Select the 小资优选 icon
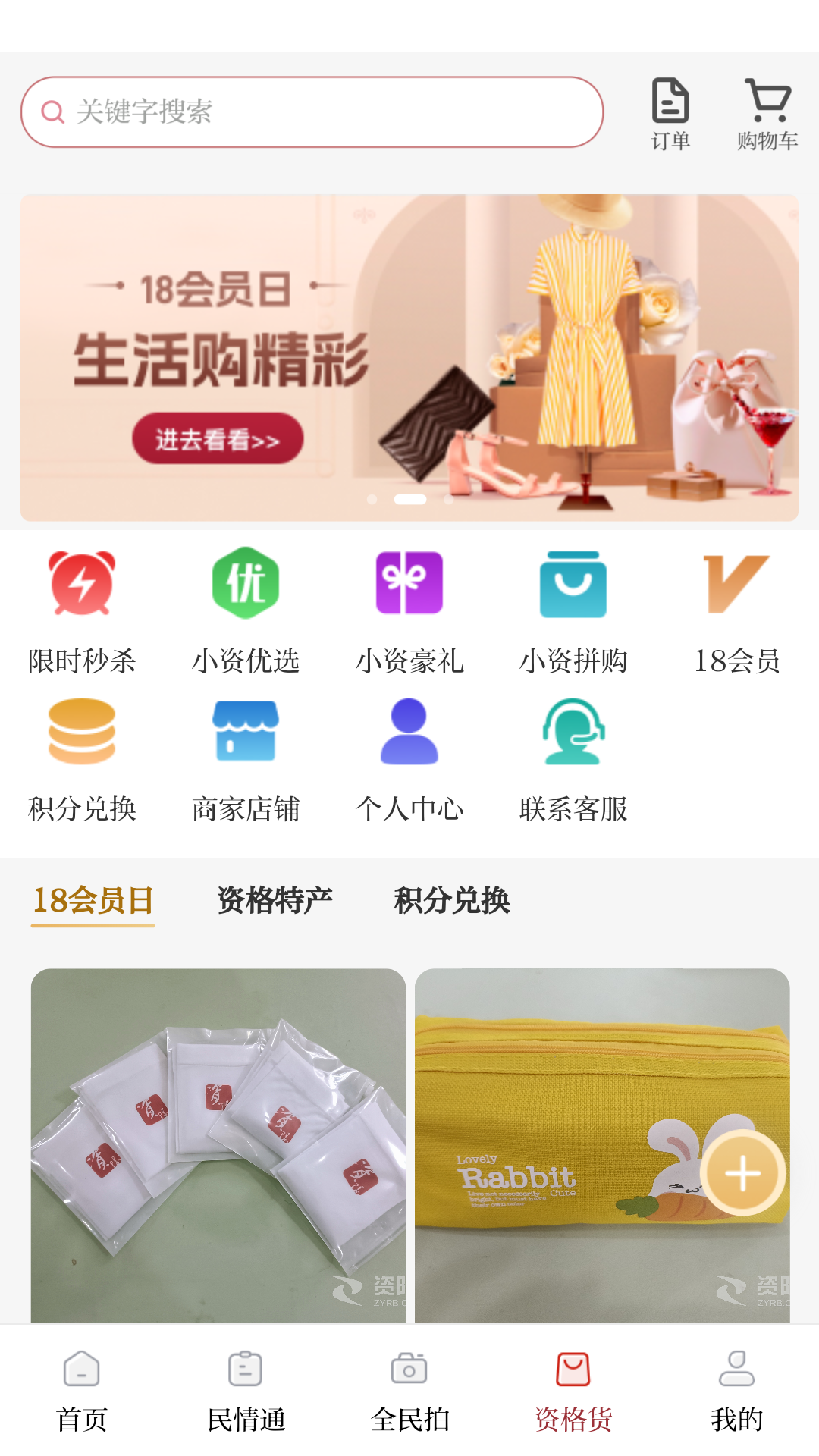Screen dimensions: 819x1456 click(244, 584)
